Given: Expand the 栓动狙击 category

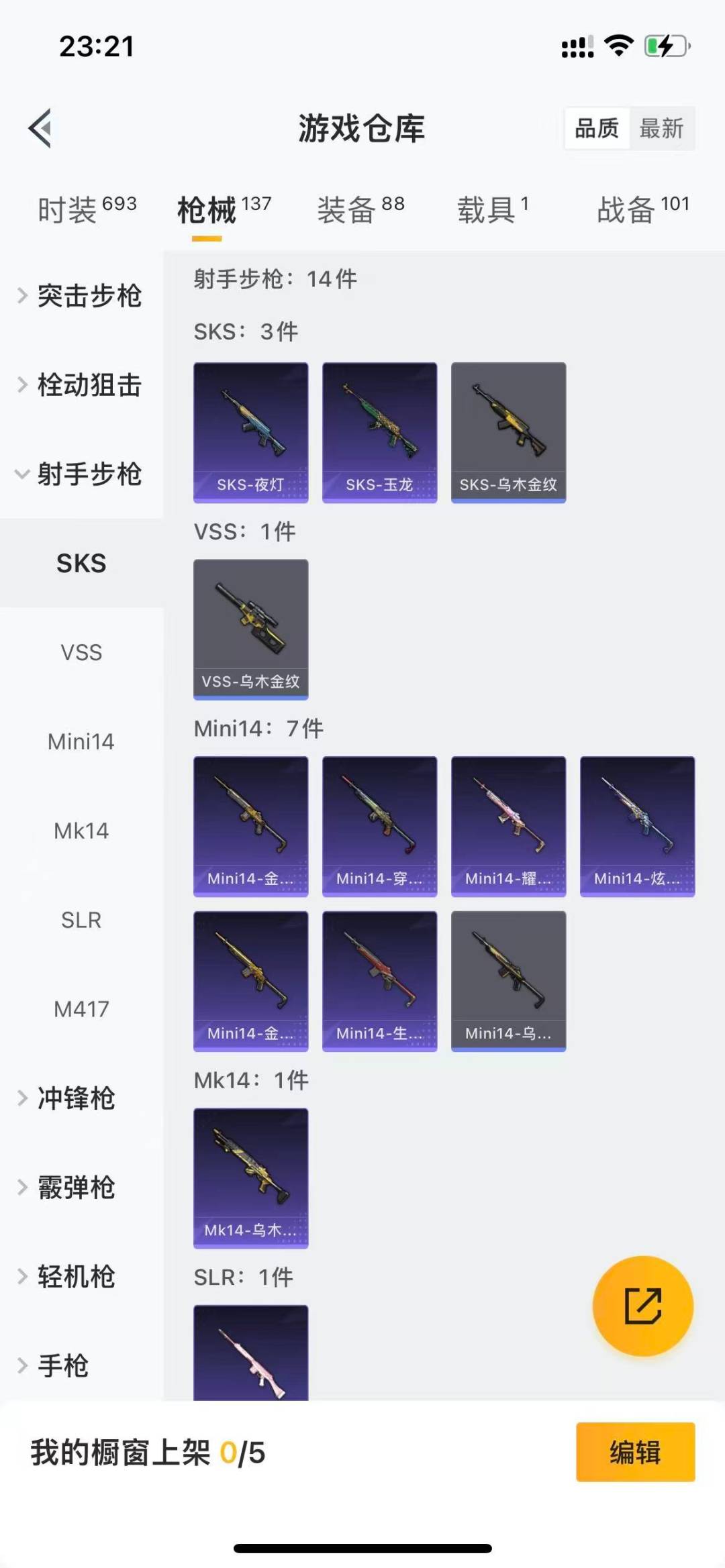Looking at the screenshot, I should click(x=81, y=385).
